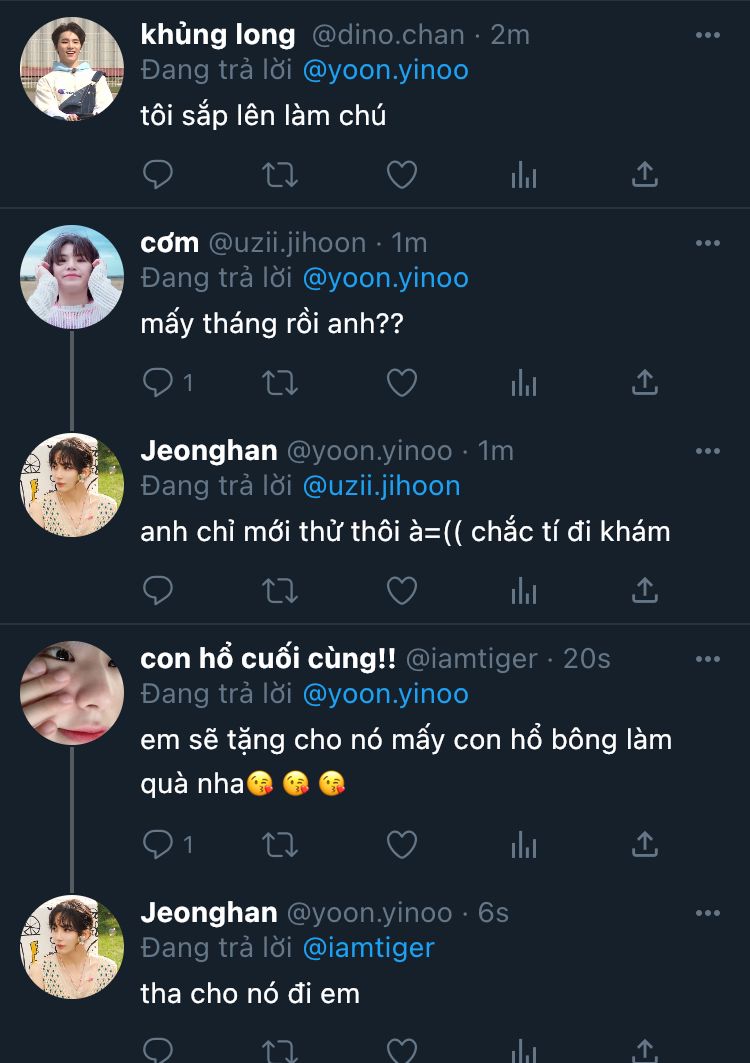The image size is (750, 1063).
Task: Retweet khủng long's reply
Action: point(279,175)
